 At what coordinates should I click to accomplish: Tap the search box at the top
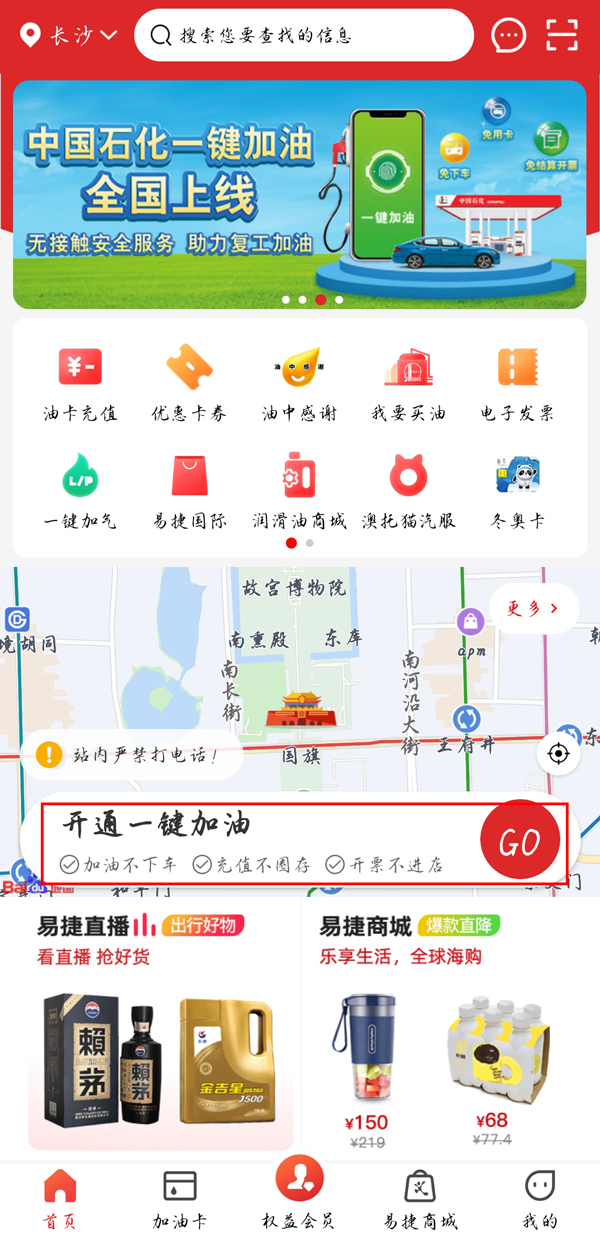303,36
